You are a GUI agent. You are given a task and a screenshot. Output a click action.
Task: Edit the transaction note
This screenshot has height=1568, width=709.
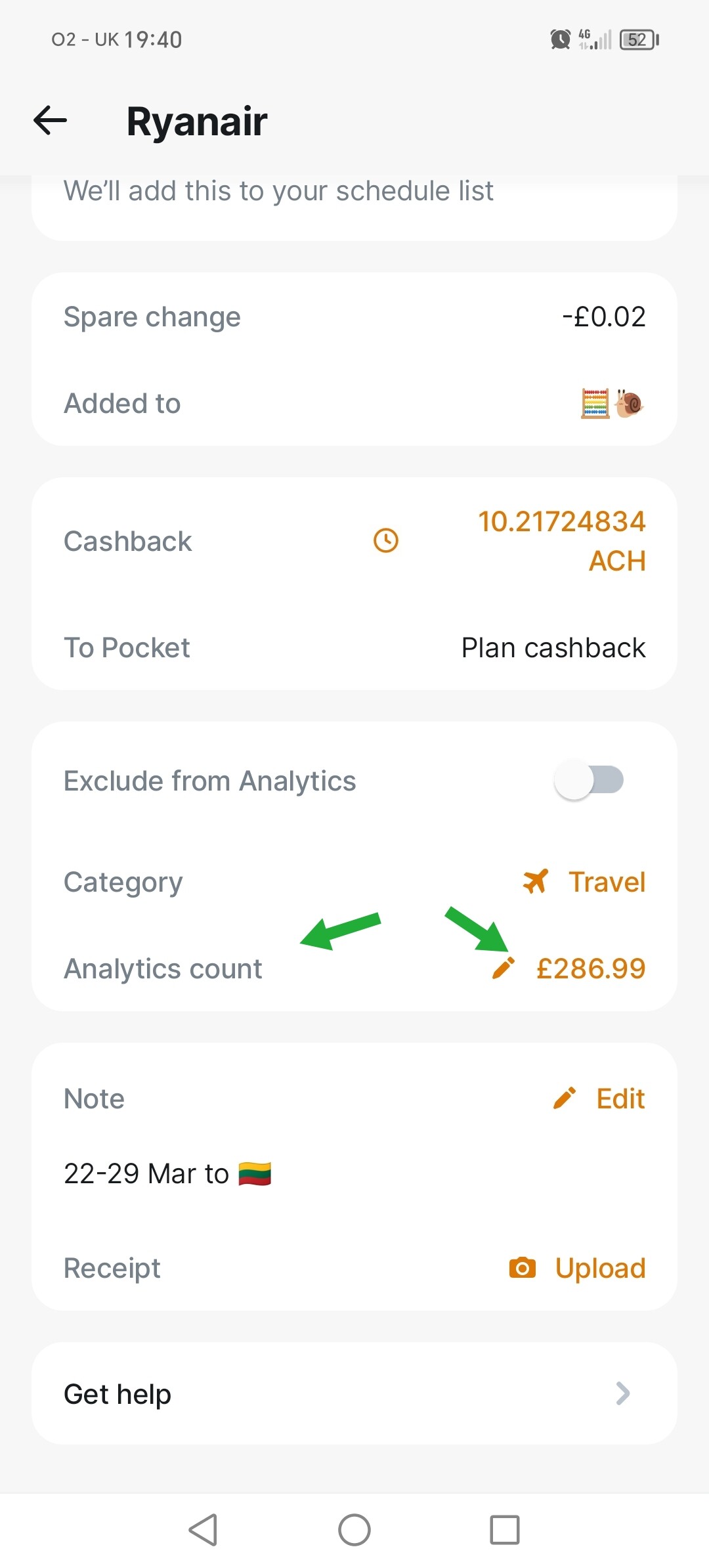(x=599, y=1099)
